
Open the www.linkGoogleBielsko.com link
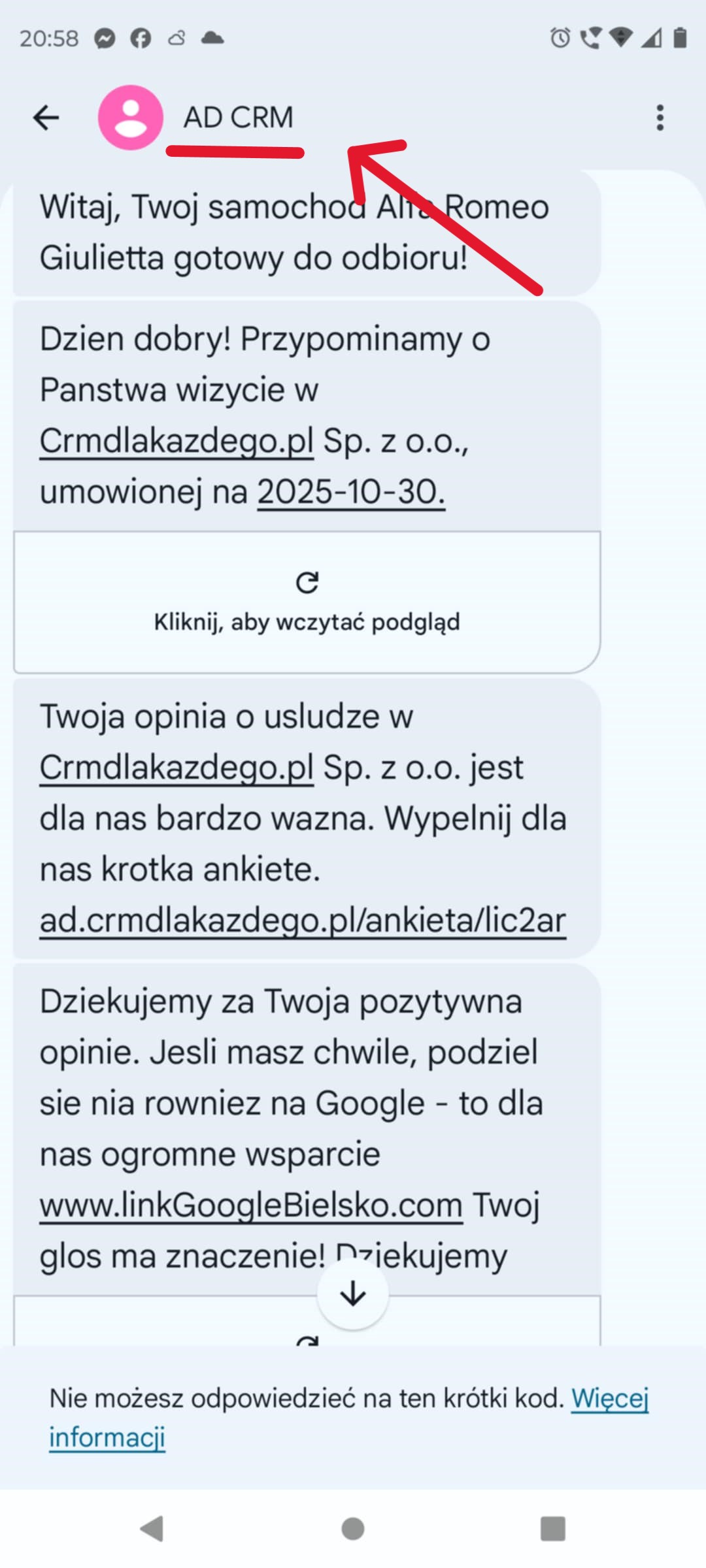pyautogui.click(x=251, y=1205)
